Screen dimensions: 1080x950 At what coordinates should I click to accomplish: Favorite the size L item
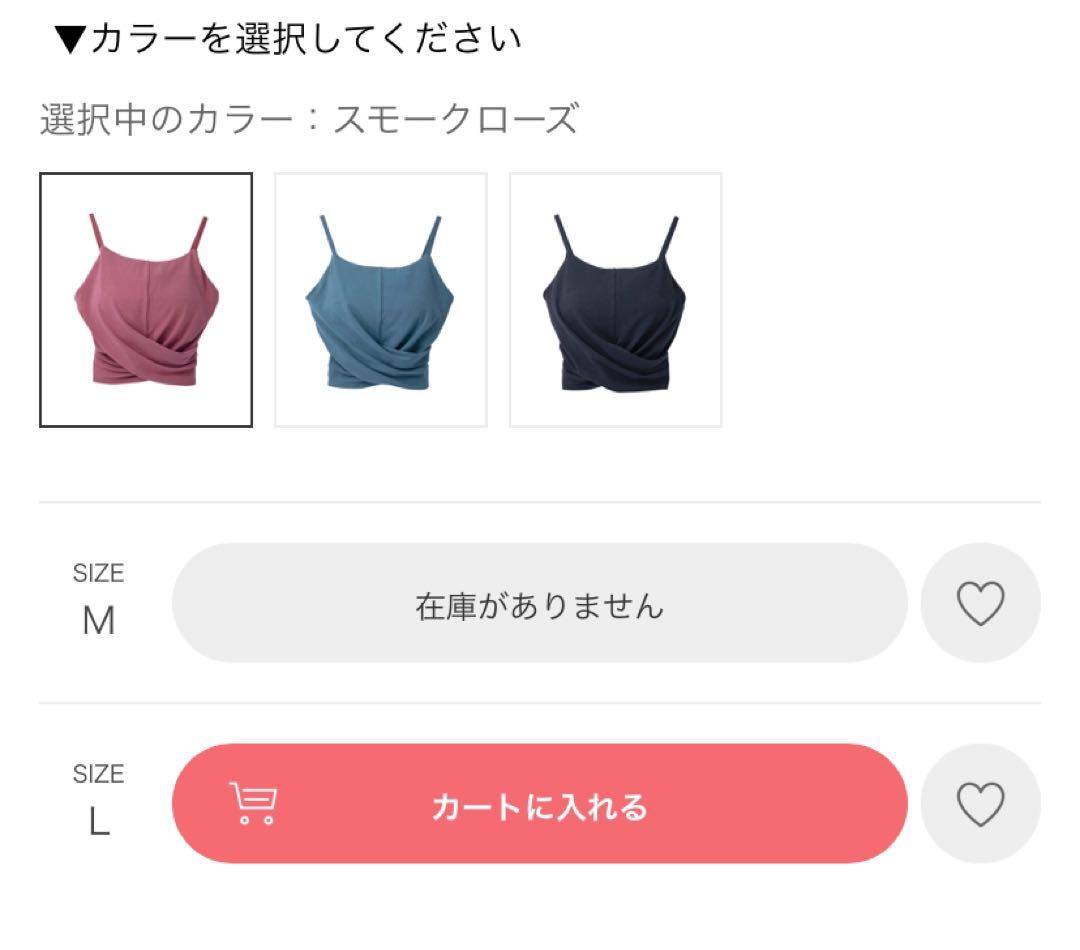(980, 804)
